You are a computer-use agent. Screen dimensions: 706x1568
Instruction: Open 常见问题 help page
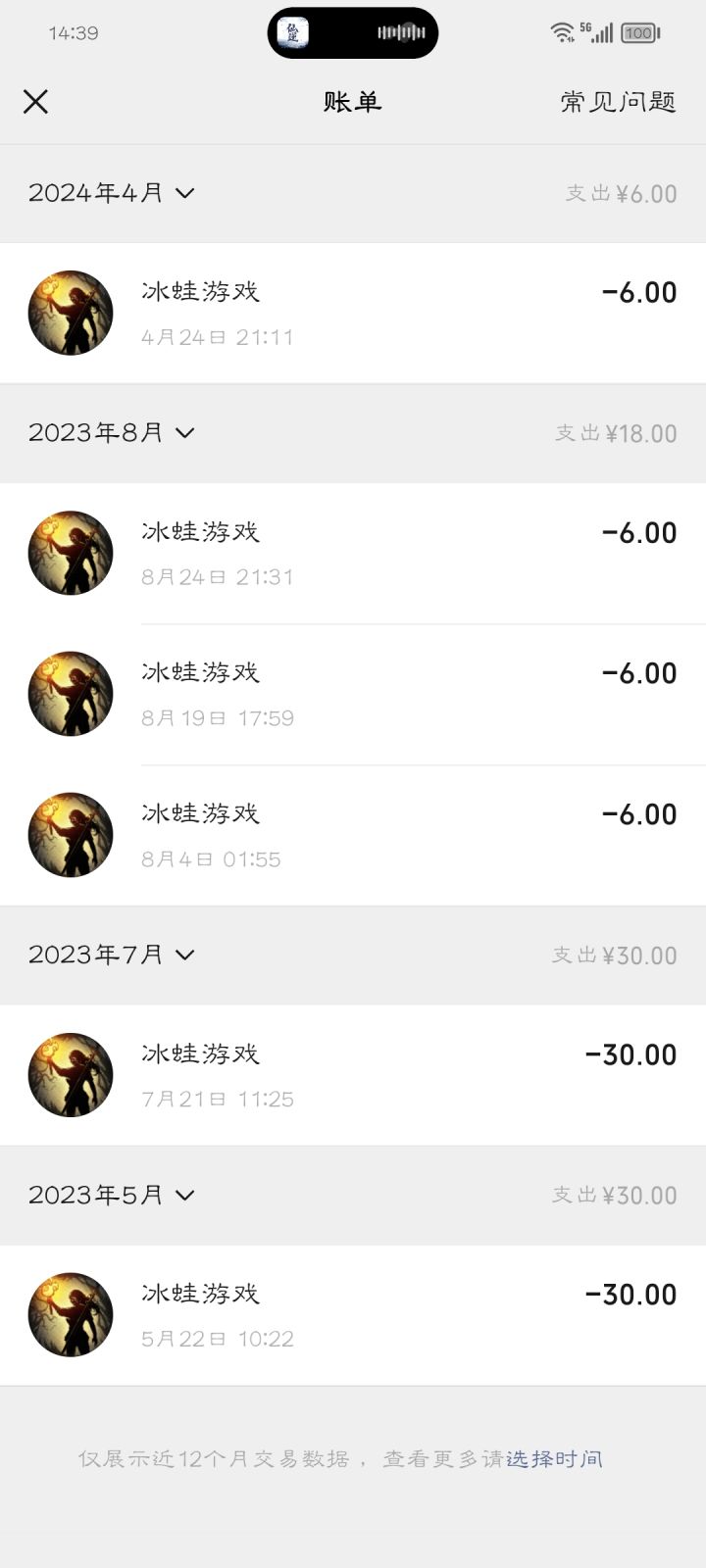(x=618, y=101)
